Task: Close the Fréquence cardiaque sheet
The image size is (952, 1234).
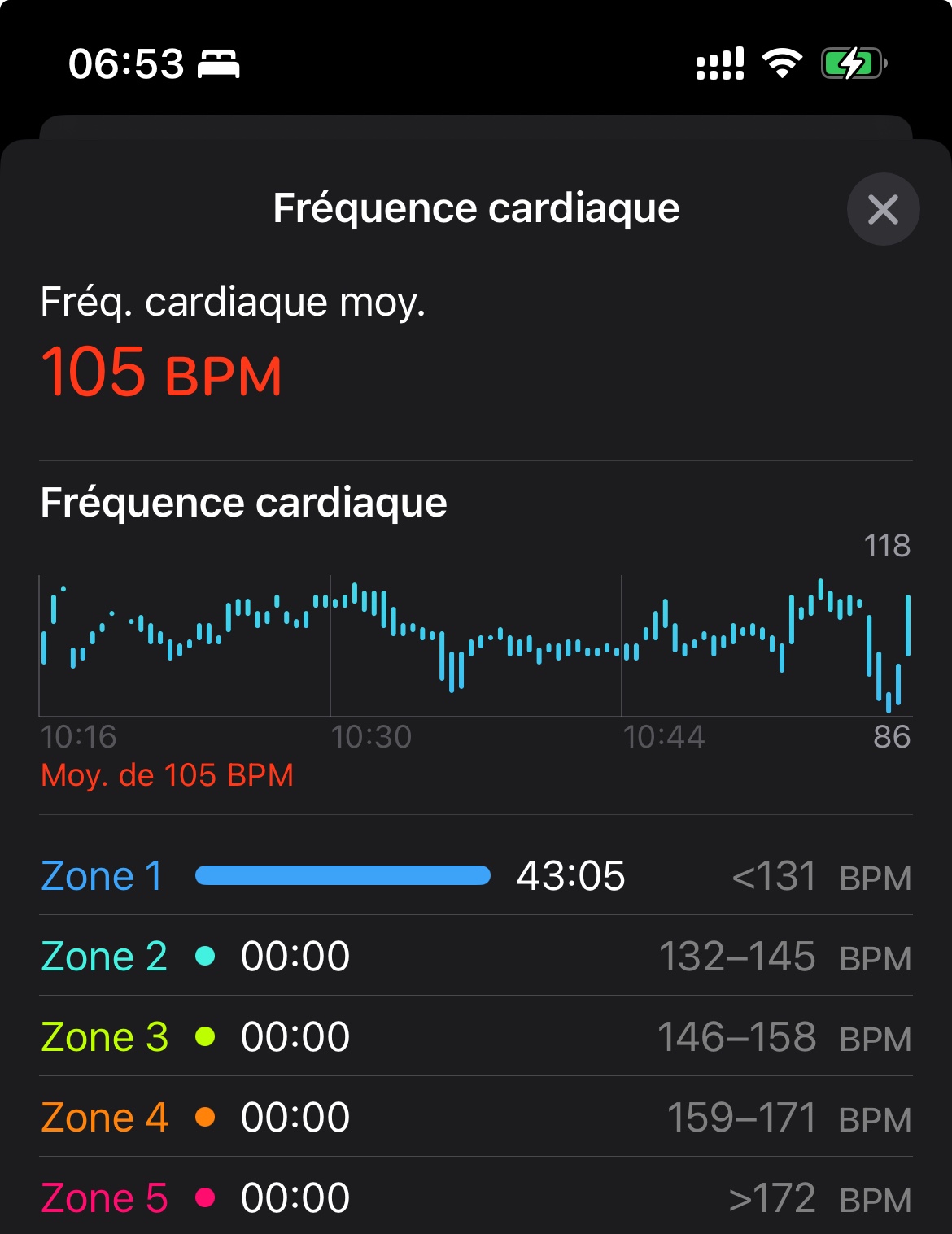Action: [883, 209]
